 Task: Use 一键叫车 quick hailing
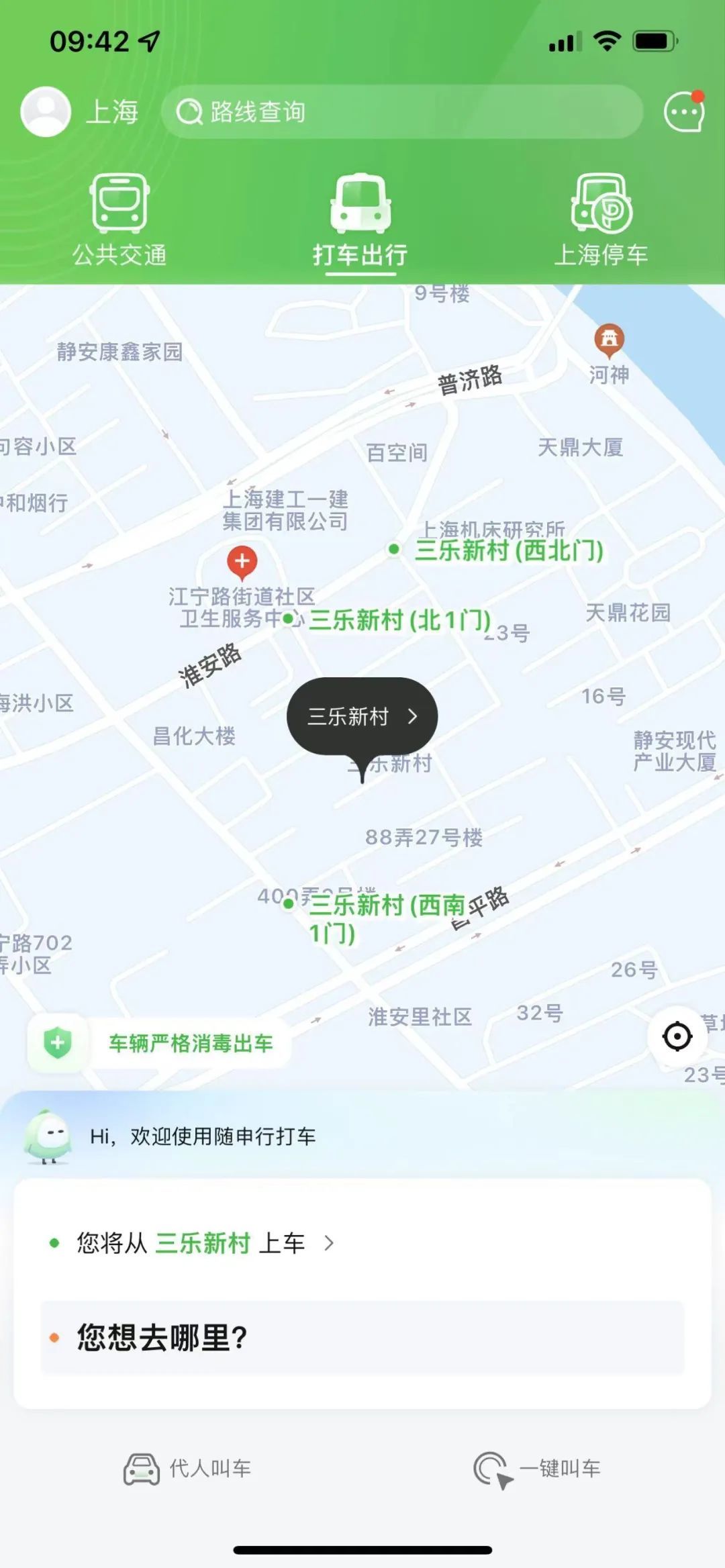click(536, 1469)
